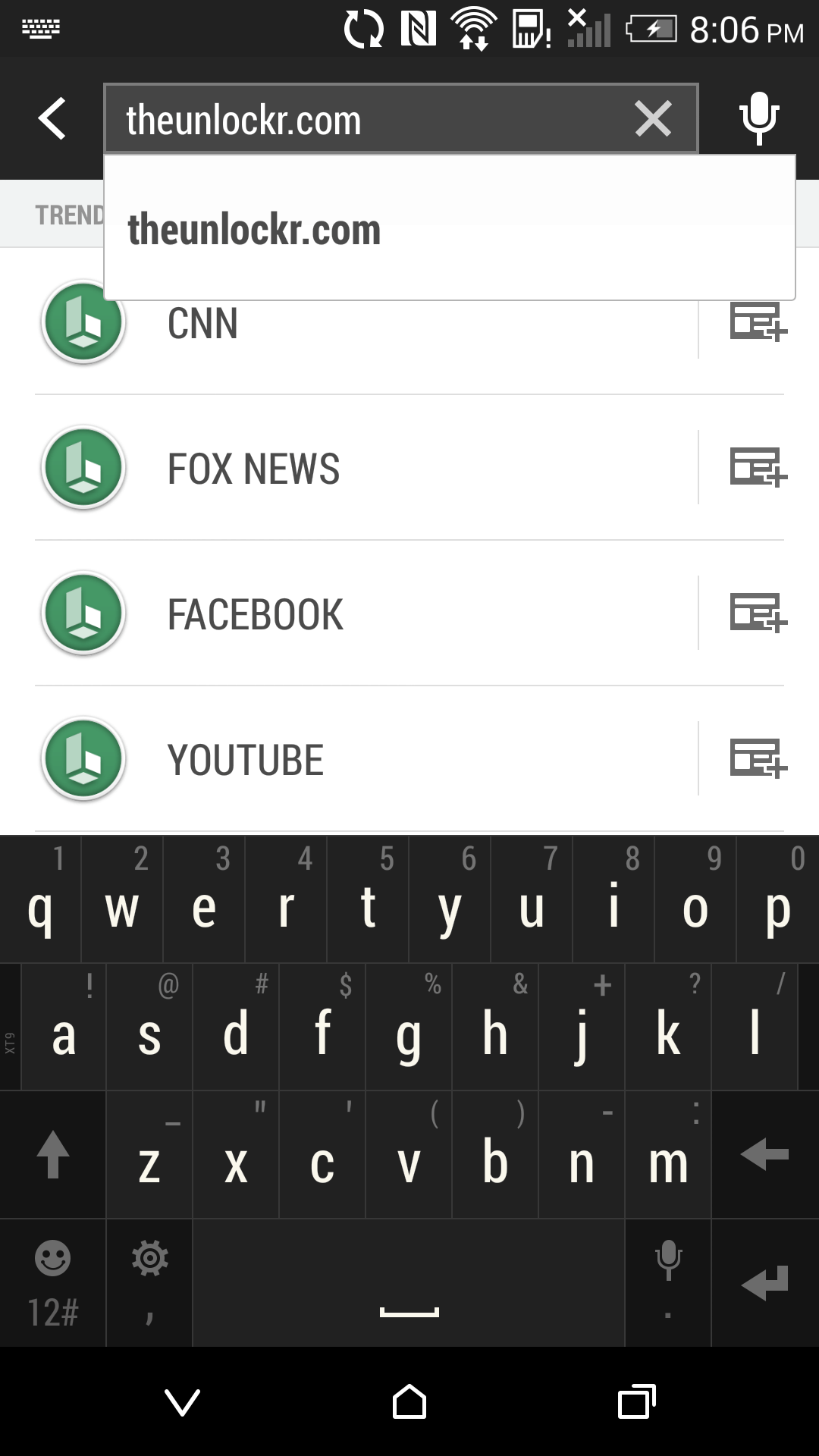This screenshot has width=819, height=1456.
Task: Start voice search with the top microphone
Action: [x=759, y=119]
